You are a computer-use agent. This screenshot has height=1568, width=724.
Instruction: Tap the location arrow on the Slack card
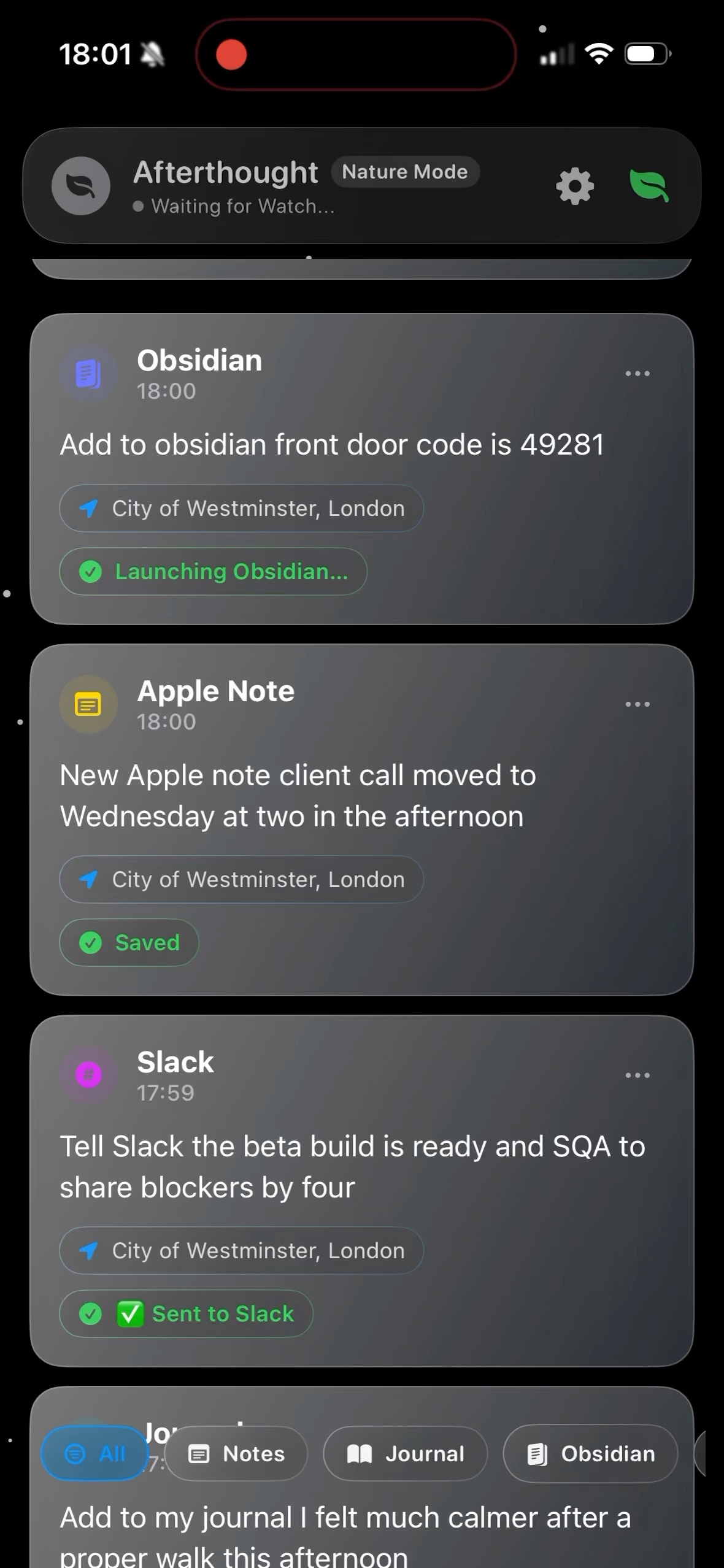[90, 1250]
